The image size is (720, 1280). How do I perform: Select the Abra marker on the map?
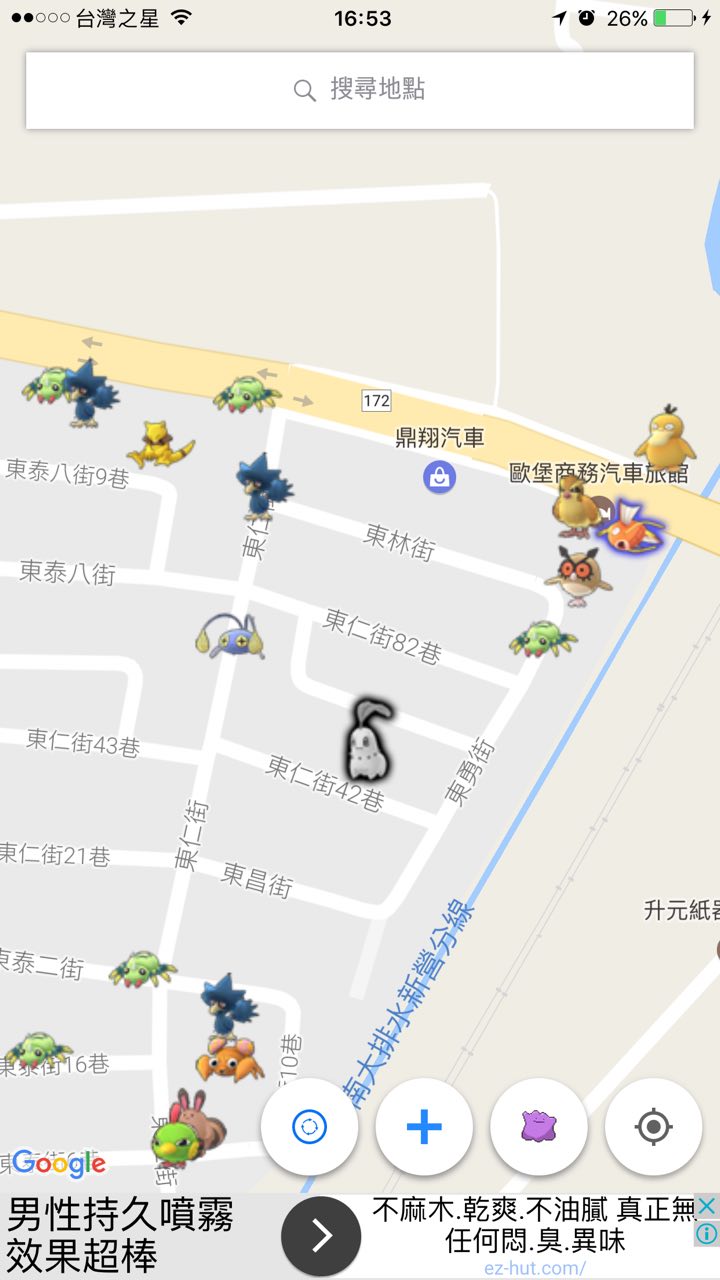[x=158, y=445]
